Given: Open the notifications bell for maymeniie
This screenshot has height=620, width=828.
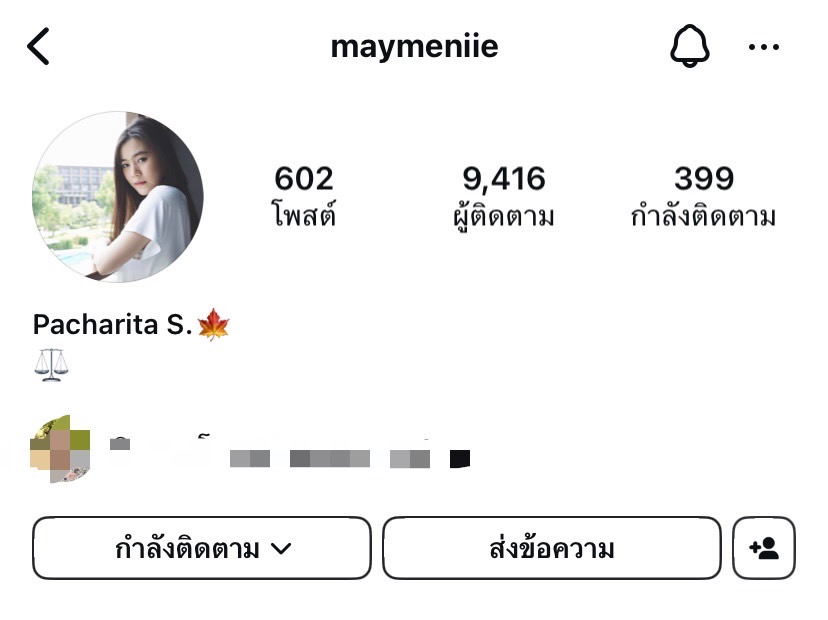Looking at the screenshot, I should click(x=688, y=46).
